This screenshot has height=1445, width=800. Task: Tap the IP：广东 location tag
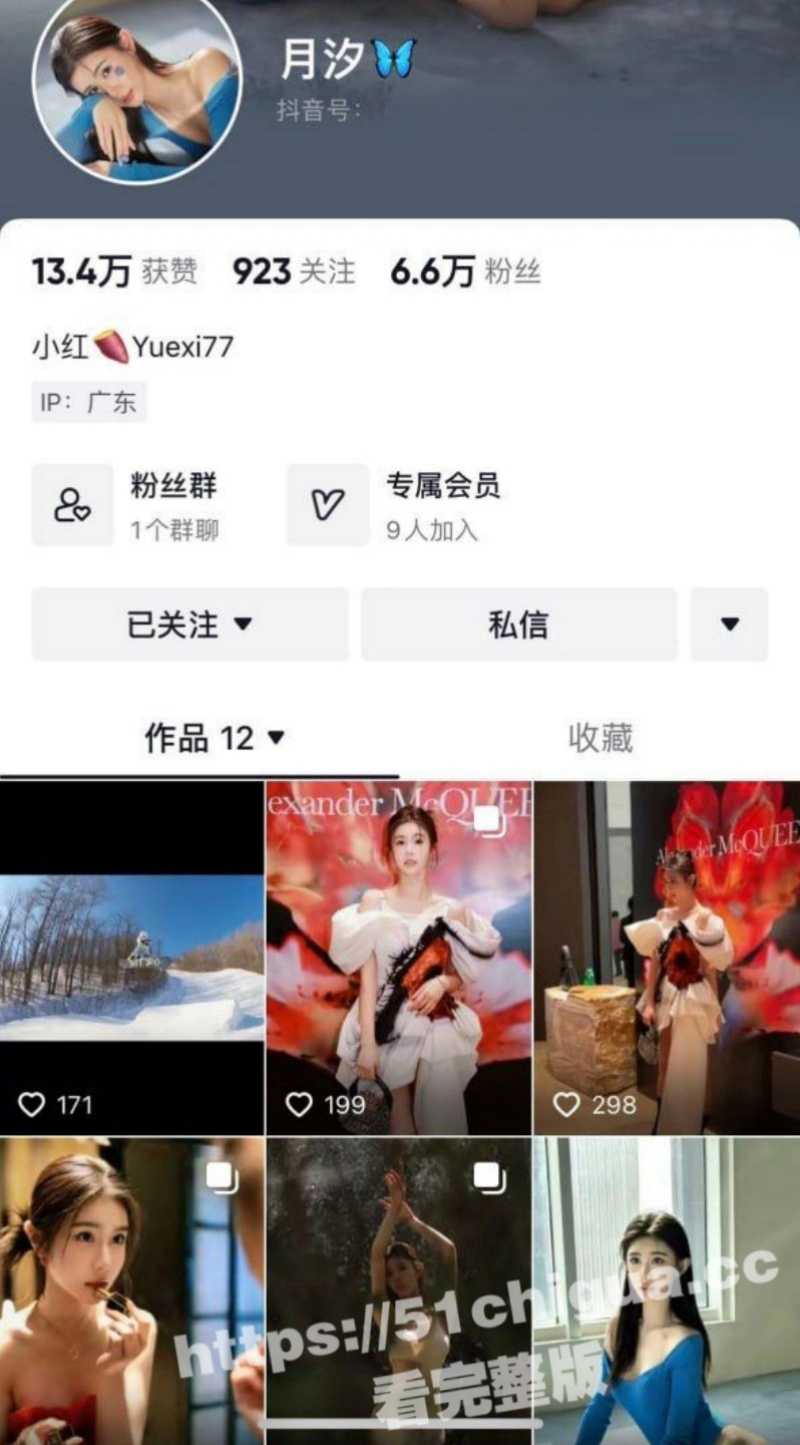88,401
